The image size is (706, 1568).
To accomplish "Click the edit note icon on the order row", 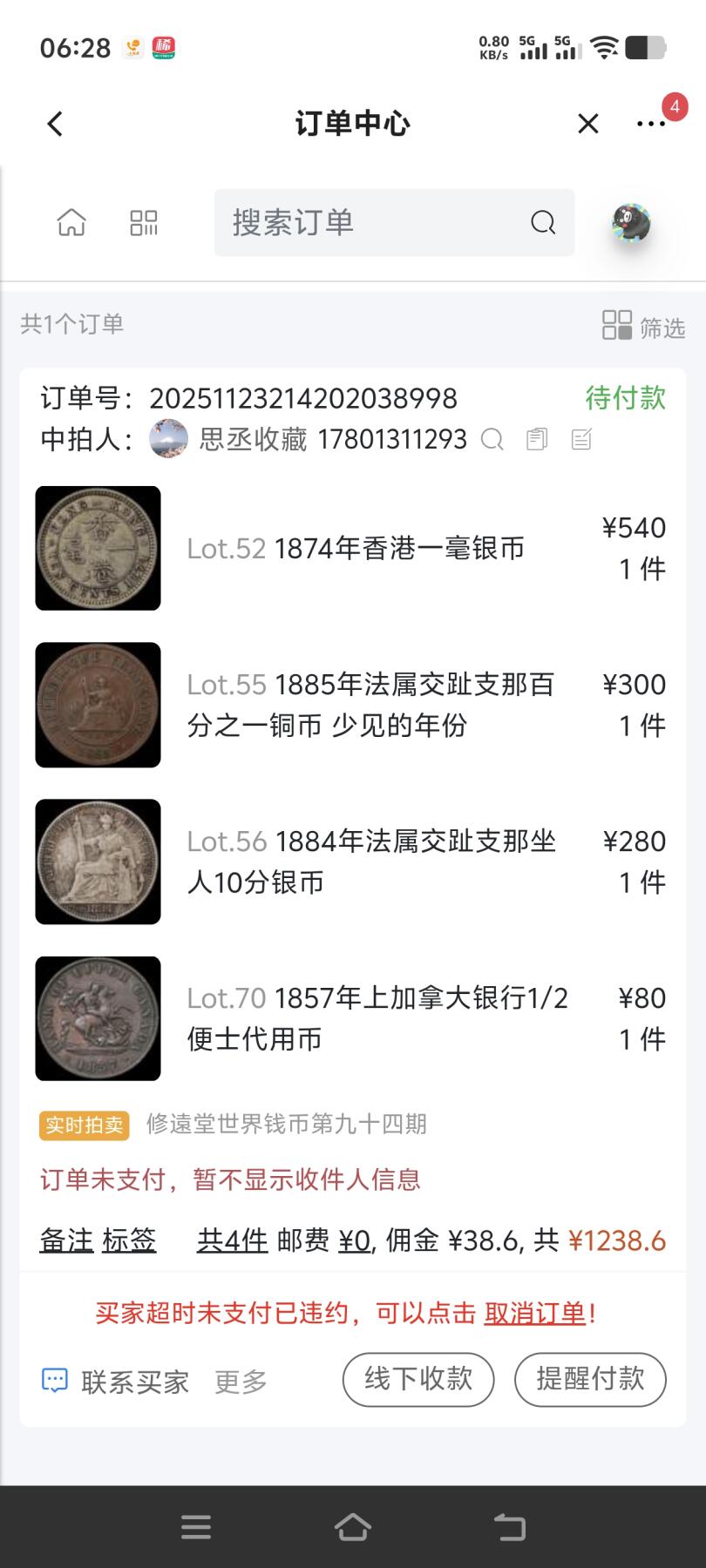I will click(580, 440).
